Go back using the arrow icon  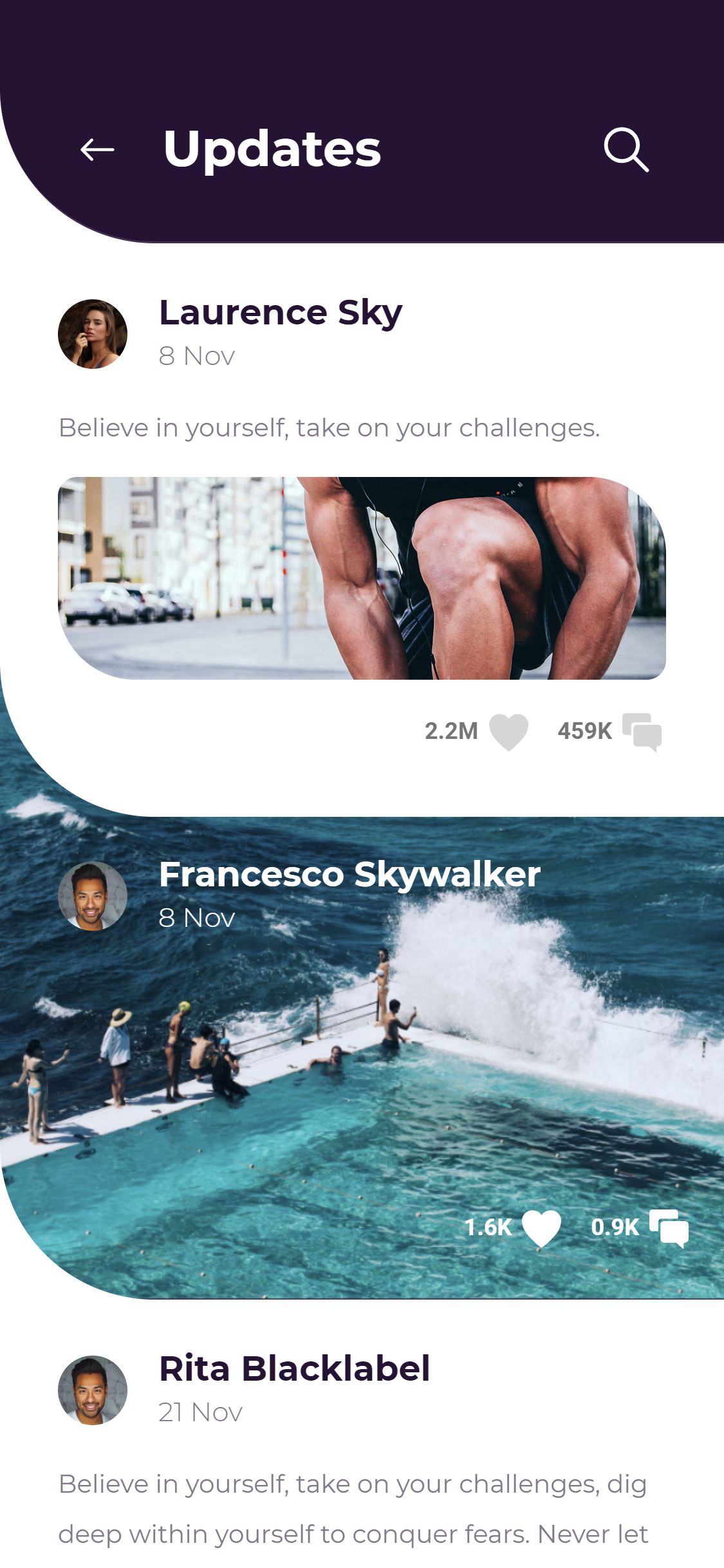coord(97,149)
